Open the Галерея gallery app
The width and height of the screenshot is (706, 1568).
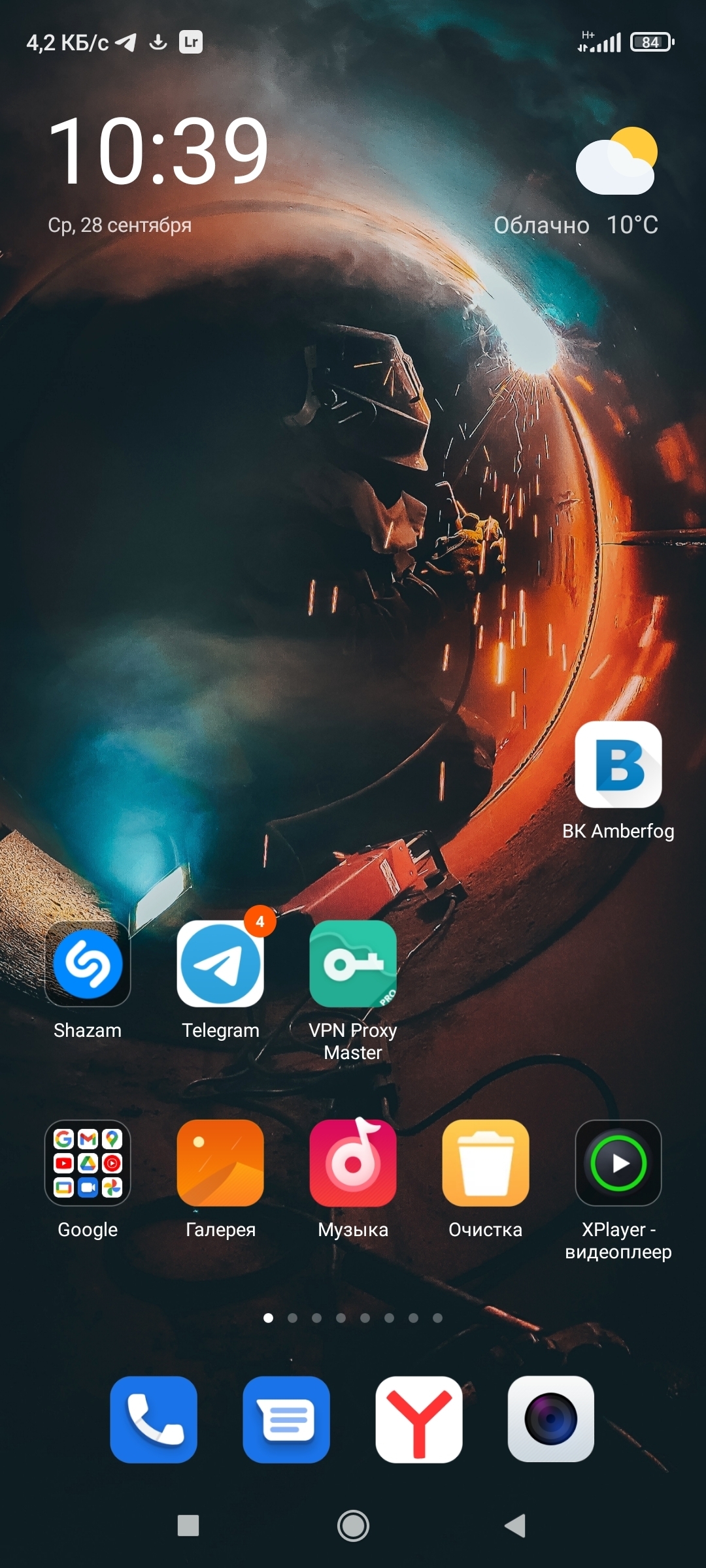point(220,1163)
